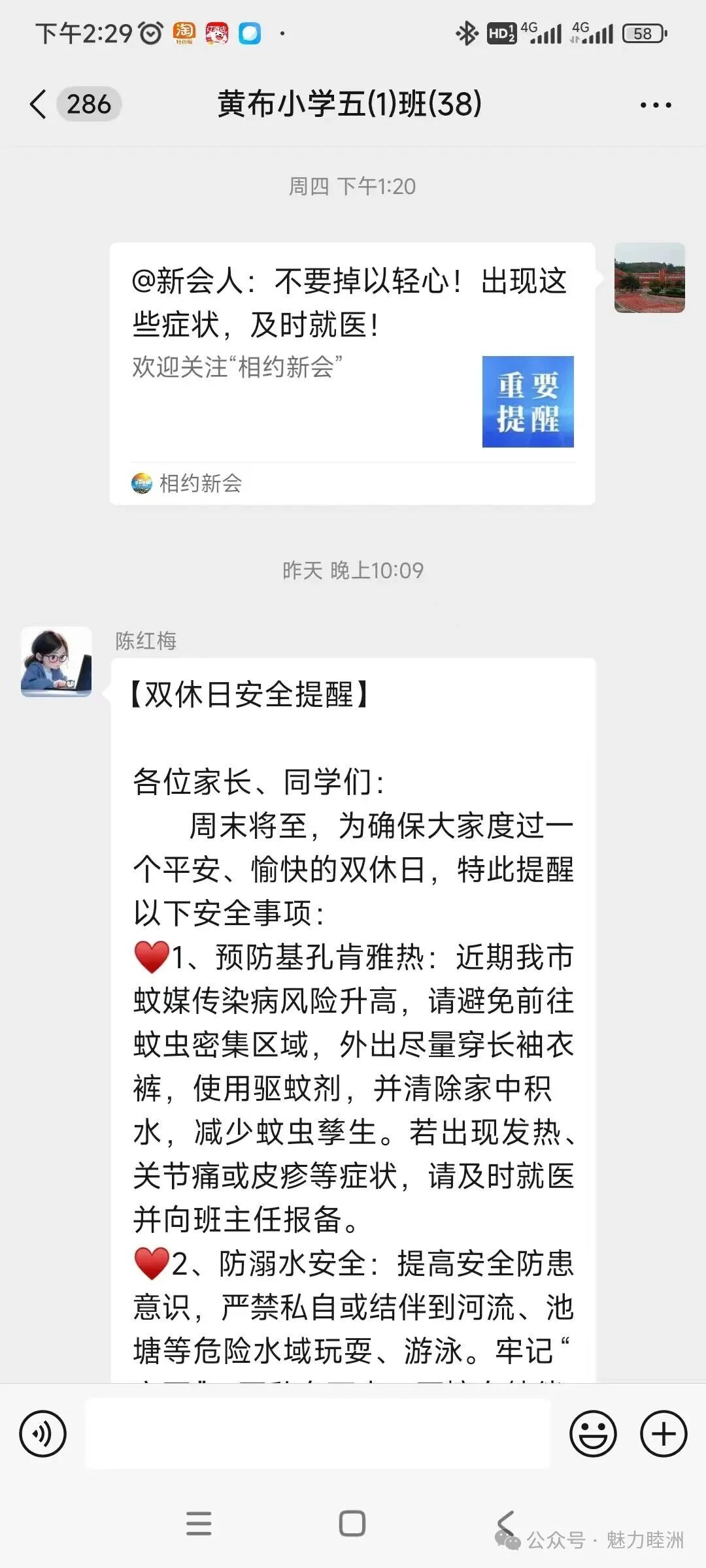Viewport: 706px width, 1568px height.
Task: Open the 重要提醒 article thumbnail
Action: pyautogui.click(x=527, y=400)
